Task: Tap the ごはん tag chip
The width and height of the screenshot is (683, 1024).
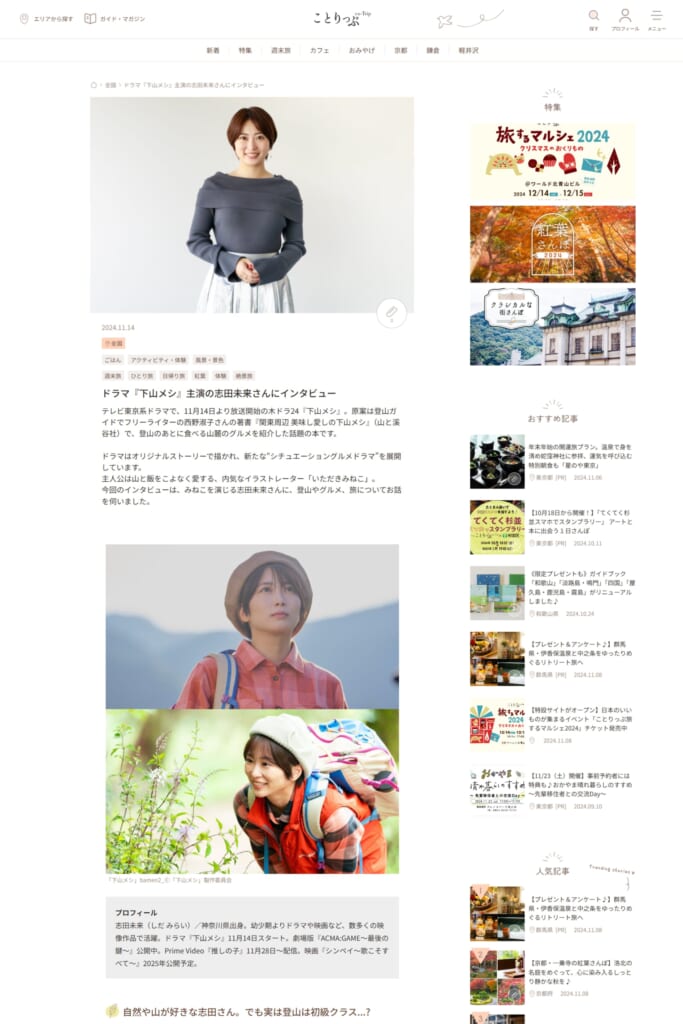Action: click(x=113, y=359)
